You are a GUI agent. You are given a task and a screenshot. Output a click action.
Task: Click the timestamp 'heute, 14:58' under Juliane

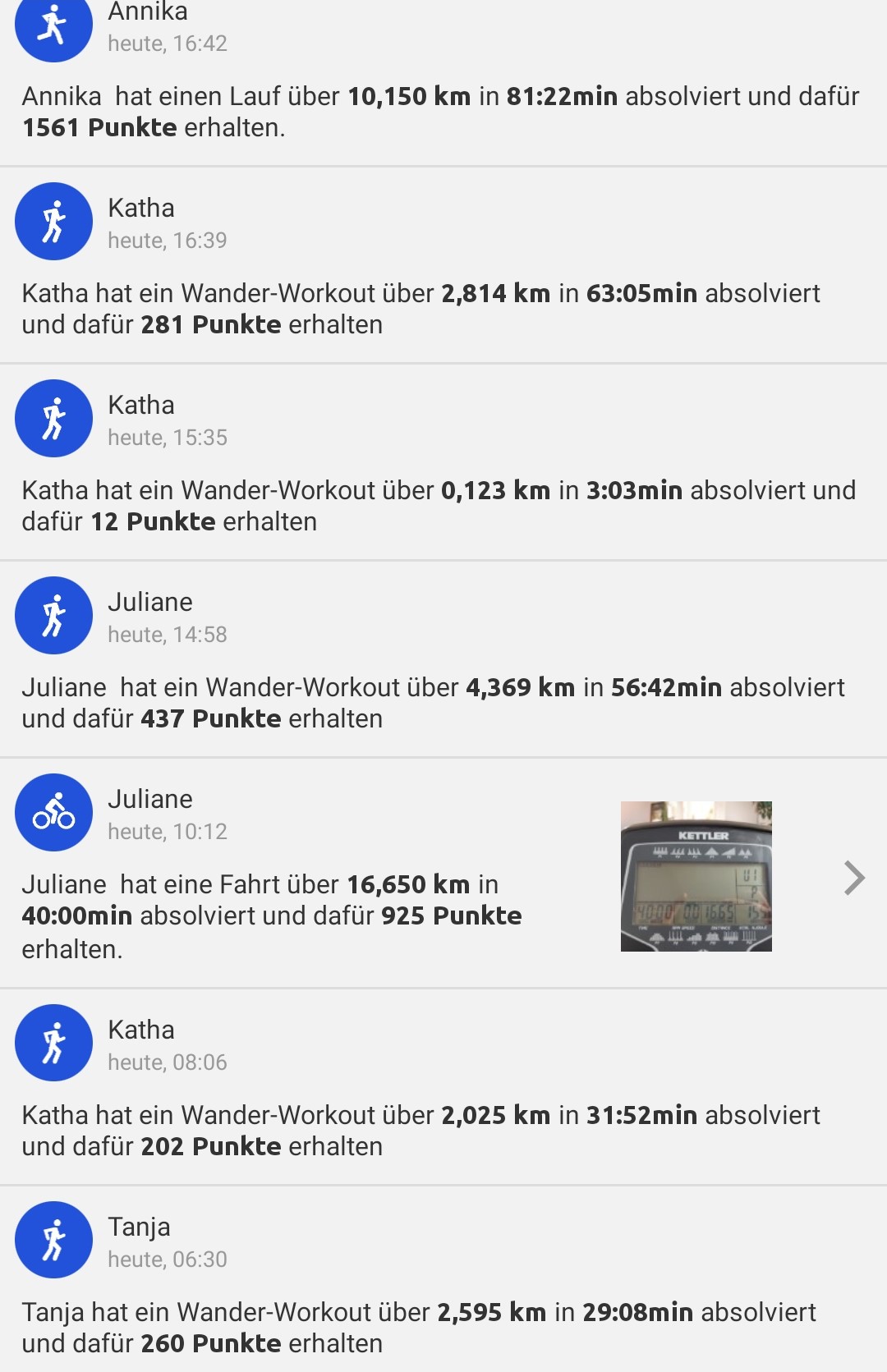pos(168,635)
